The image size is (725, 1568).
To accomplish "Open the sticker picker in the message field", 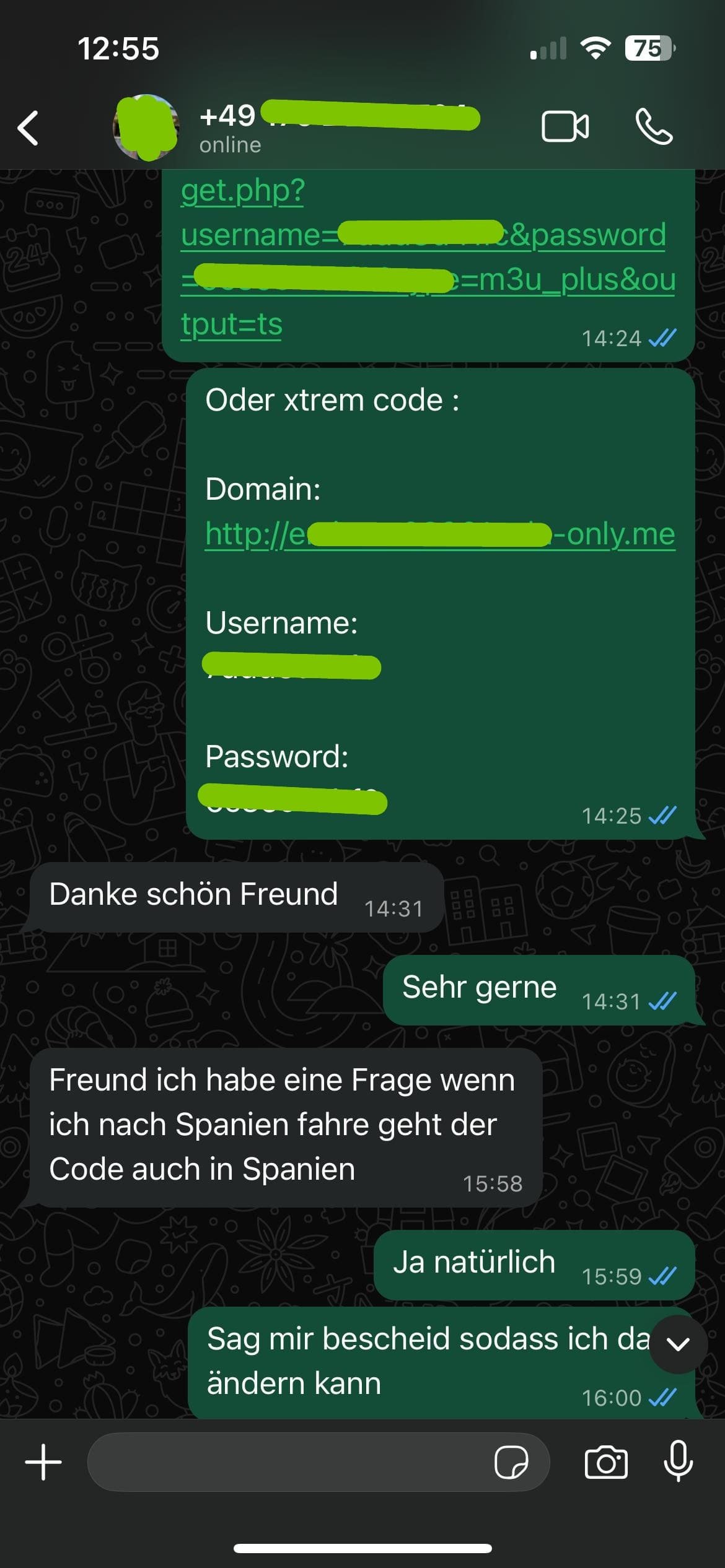I will pyautogui.click(x=511, y=1463).
